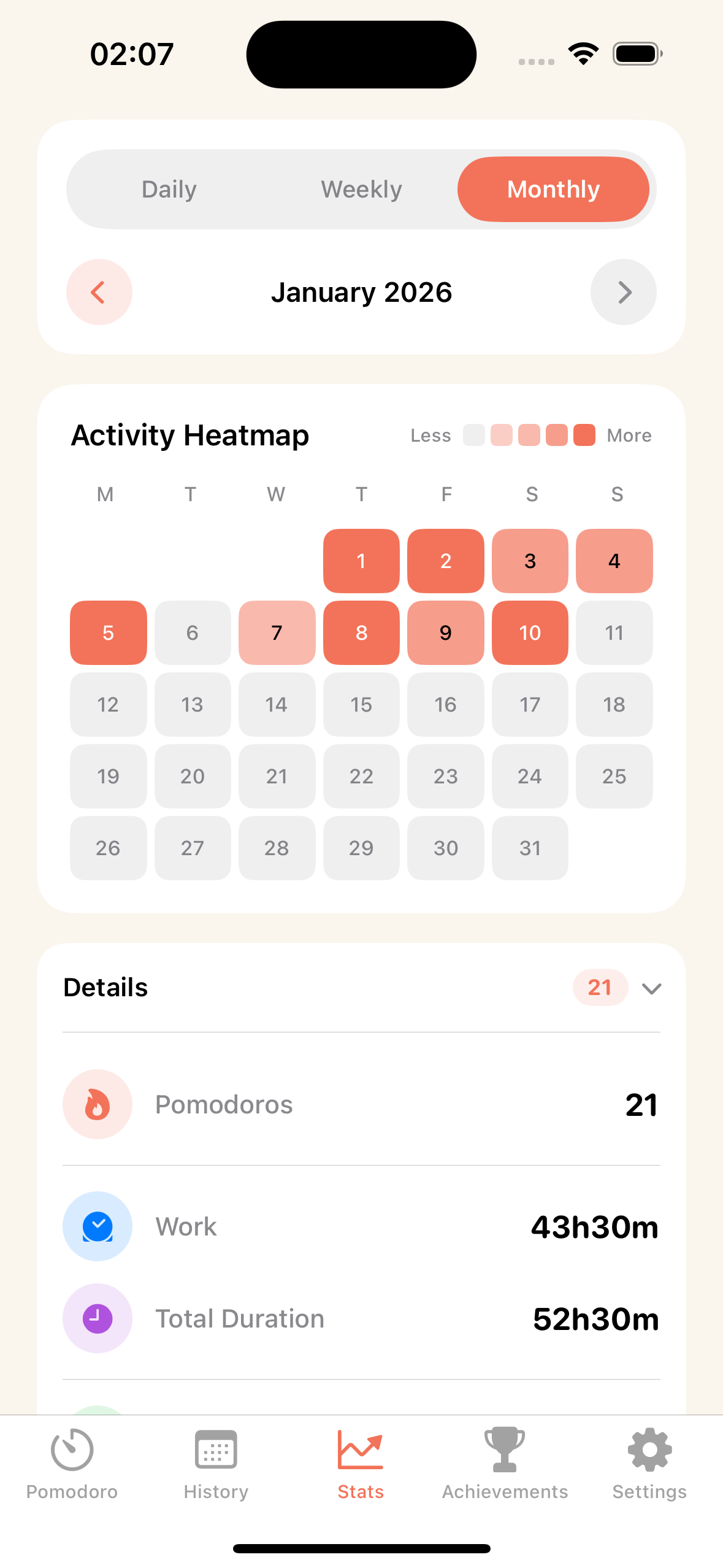Select the Monthly view option

coord(553,189)
